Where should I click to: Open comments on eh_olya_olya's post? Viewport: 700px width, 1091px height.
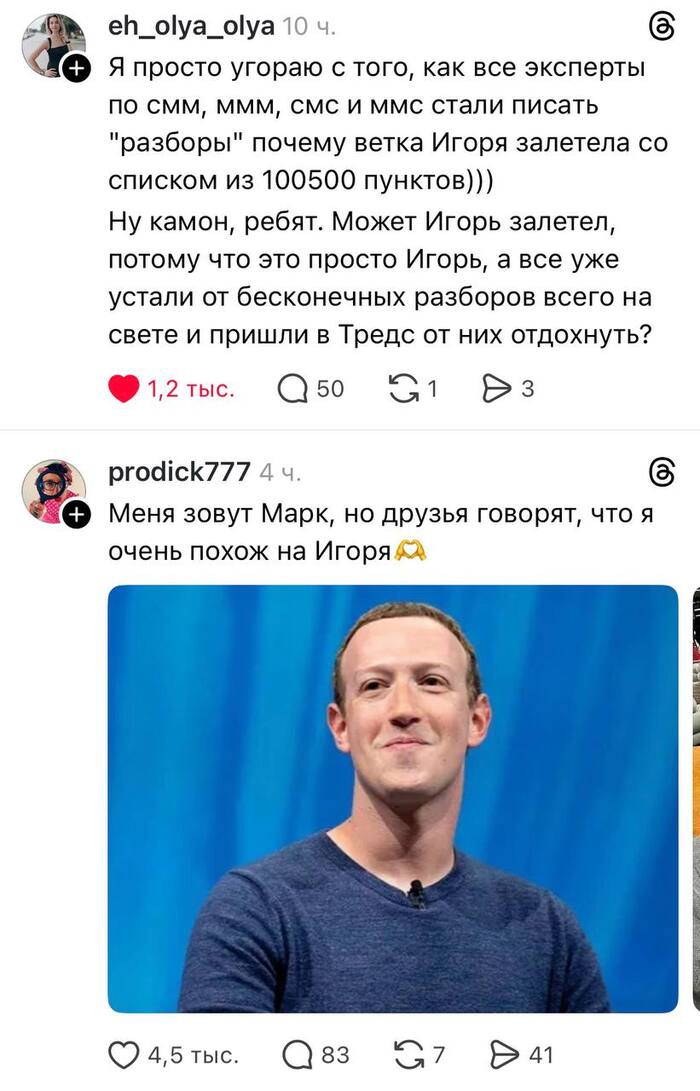(292, 389)
